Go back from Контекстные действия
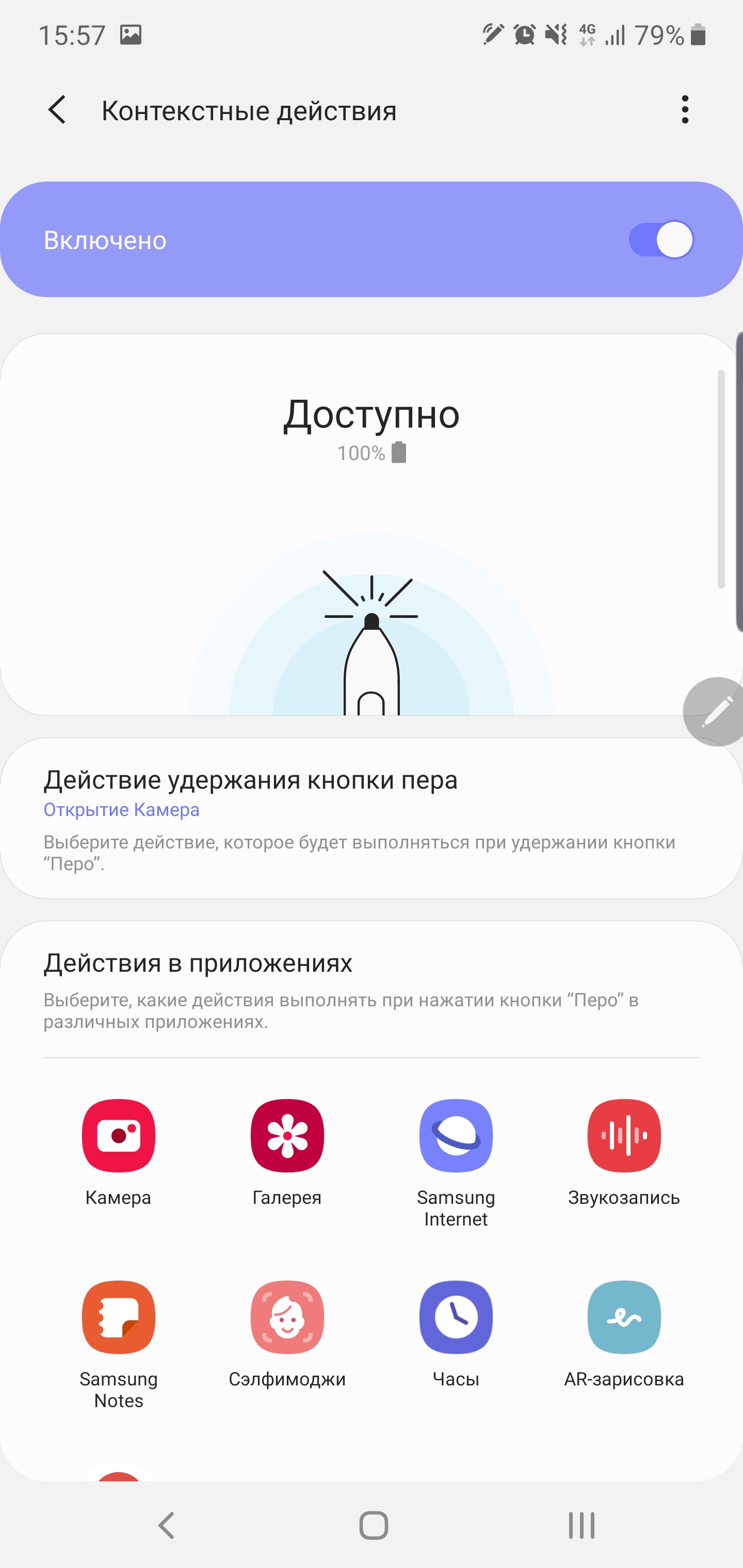Image resolution: width=743 pixels, height=1568 pixels. 57,110
